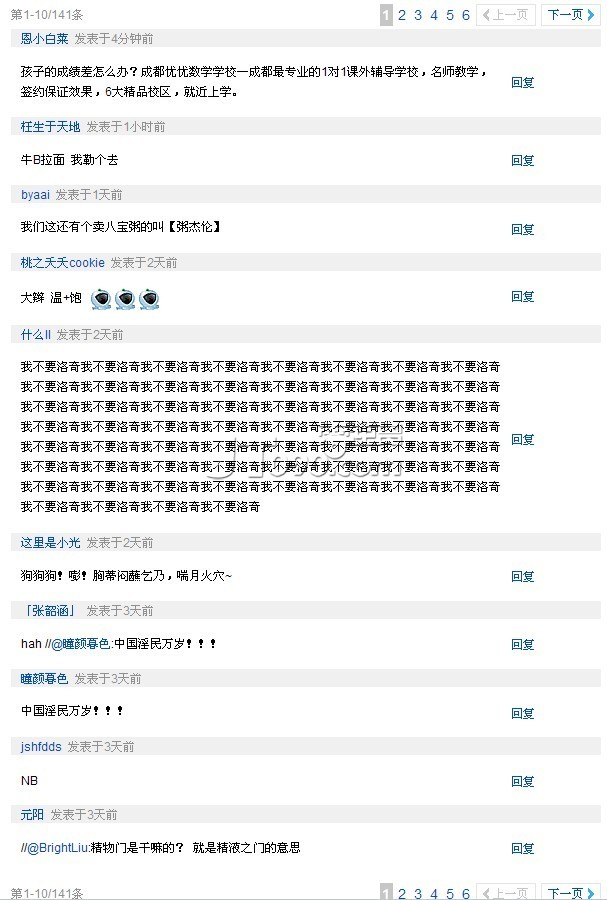Tap top 下一页 next page button
The width and height of the screenshot is (607, 900).
pyautogui.click(x=570, y=15)
